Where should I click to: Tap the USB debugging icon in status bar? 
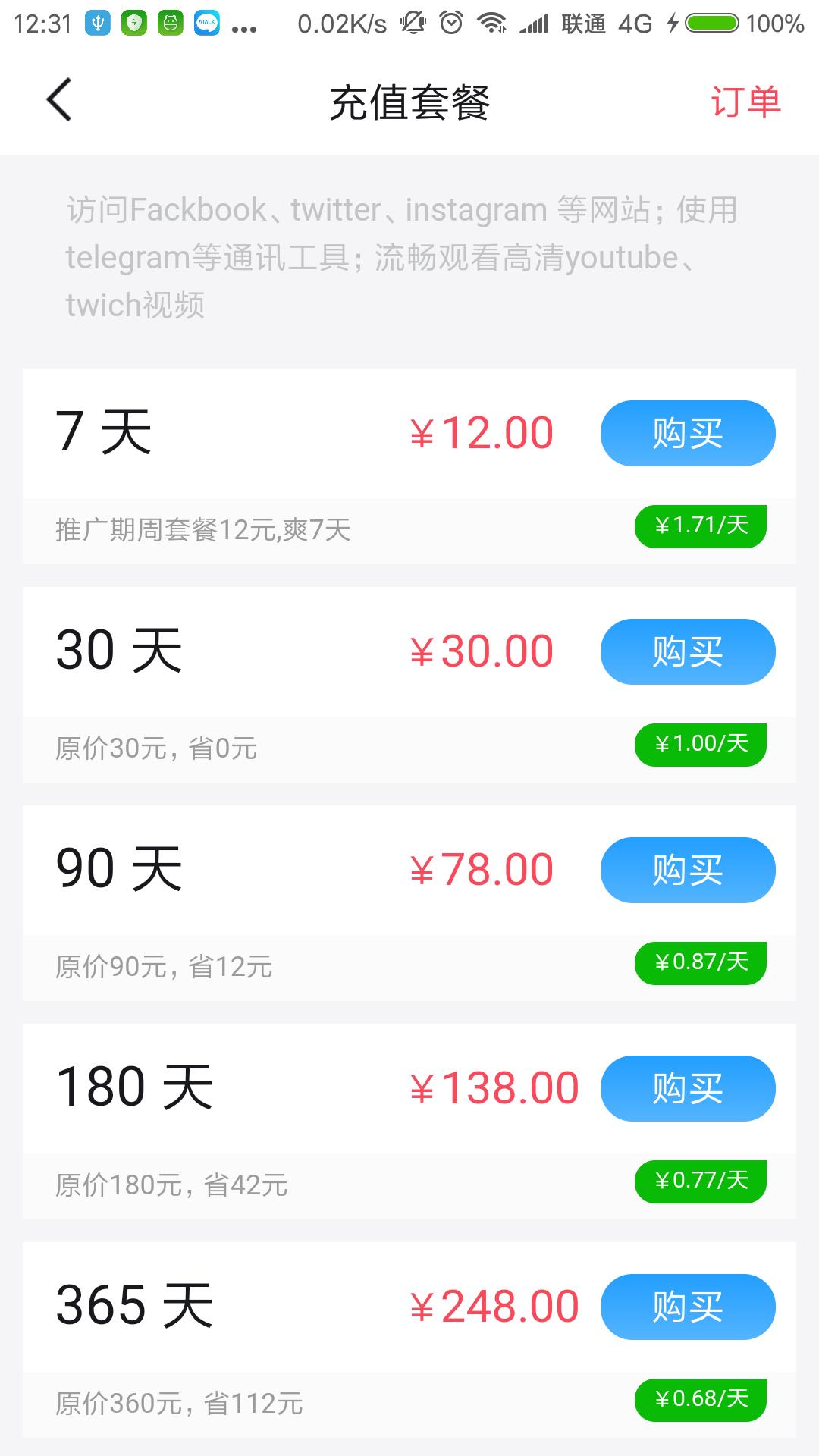(98, 23)
